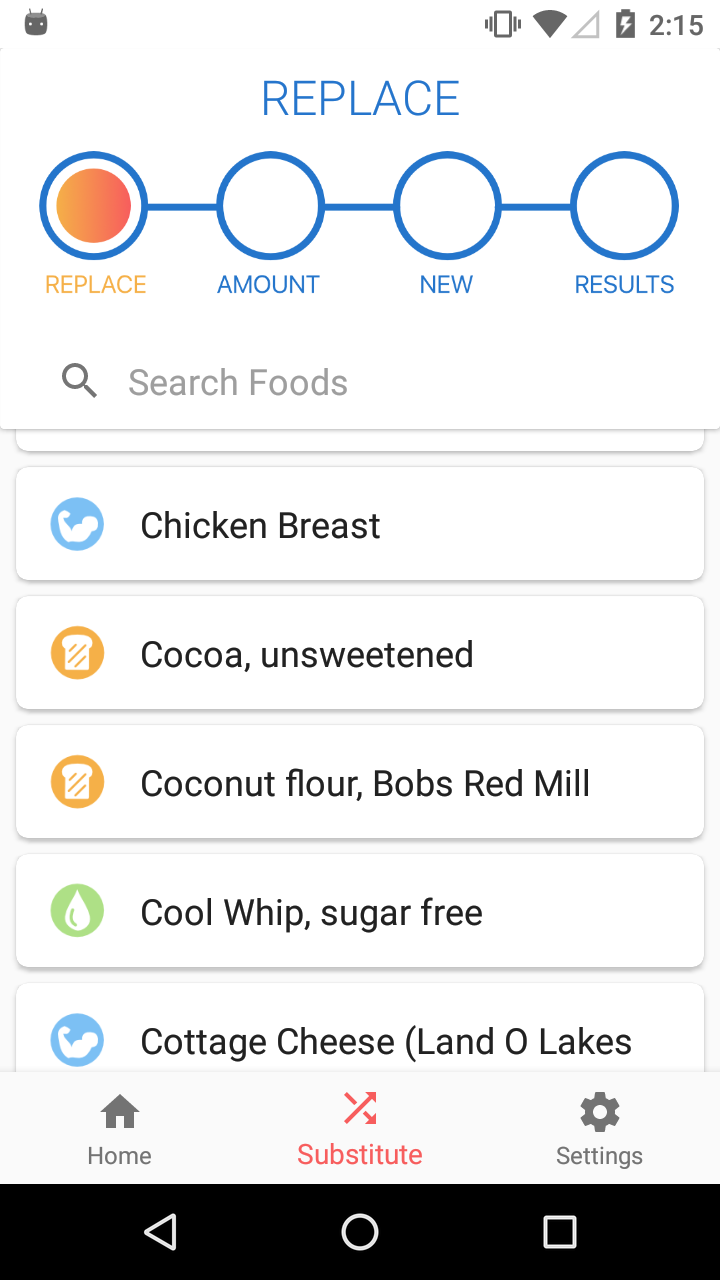Image resolution: width=720 pixels, height=1280 pixels.
Task: Open Cottage Cheese (Land O Lakes item
Action: (x=360, y=1028)
